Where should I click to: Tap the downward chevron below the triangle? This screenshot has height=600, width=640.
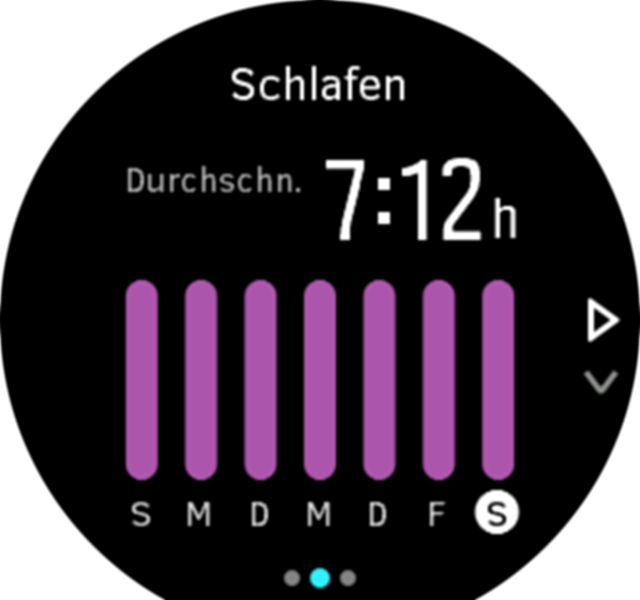[601, 381]
